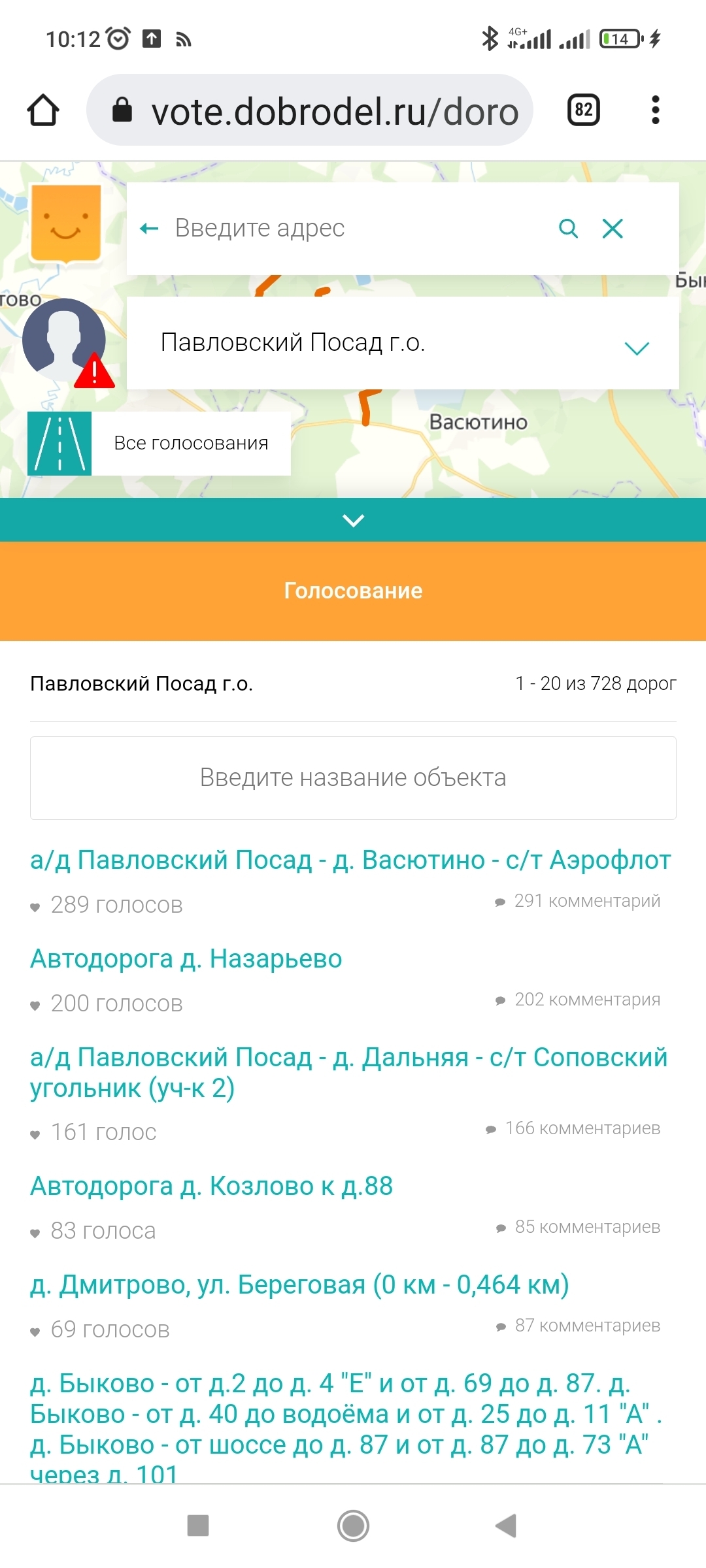Viewport: 706px width, 1568px height.
Task: Open the 'с/т Соповский угольник (уч-к 2)' road
Action: (x=349, y=1072)
